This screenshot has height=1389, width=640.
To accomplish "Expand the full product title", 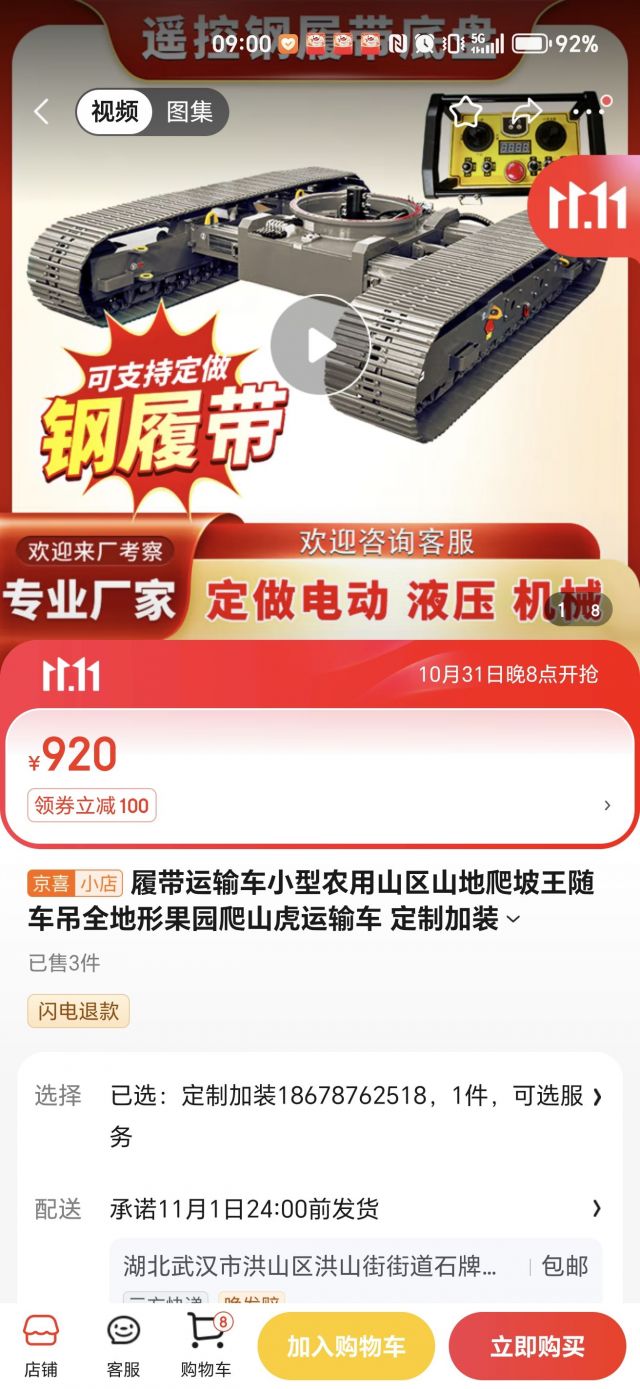I will tap(514, 920).
